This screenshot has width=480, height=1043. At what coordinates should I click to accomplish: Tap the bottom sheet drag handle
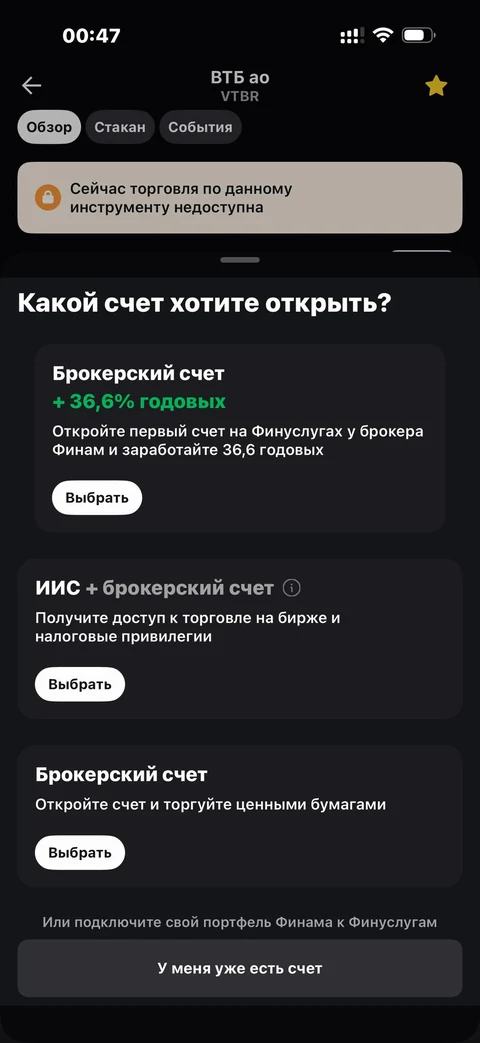pyautogui.click(x=240, y=260)
